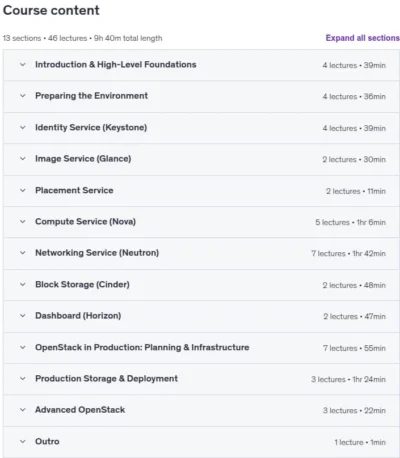Expand OpenStack in Production: Planning & Infrastructure
This screenshot has width=400, height=458.
tap(201, 348)
